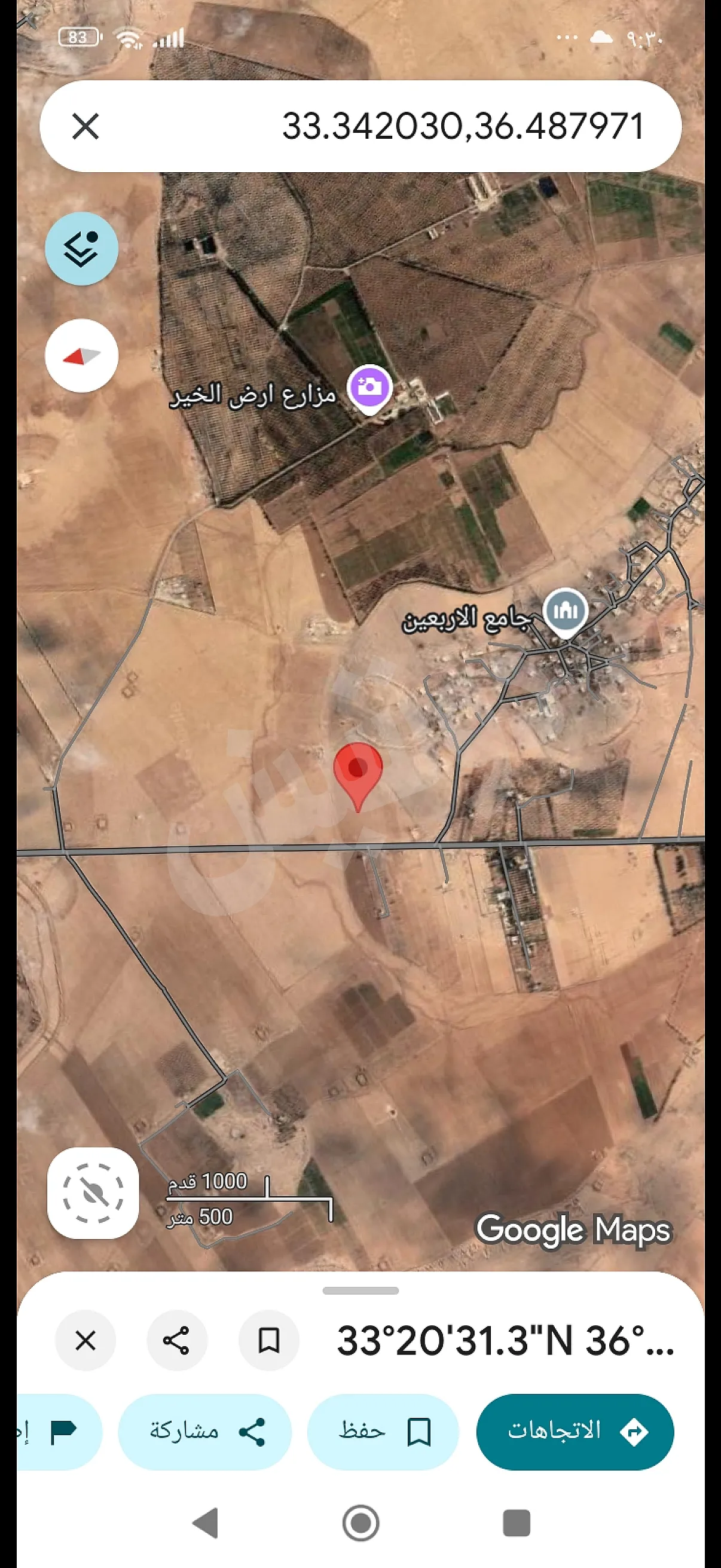Image resolution: width=721 pixels, height=1568 pixels.
Task: Open the مزارع ارض الخير photo marker
Action: coord(369,389)
